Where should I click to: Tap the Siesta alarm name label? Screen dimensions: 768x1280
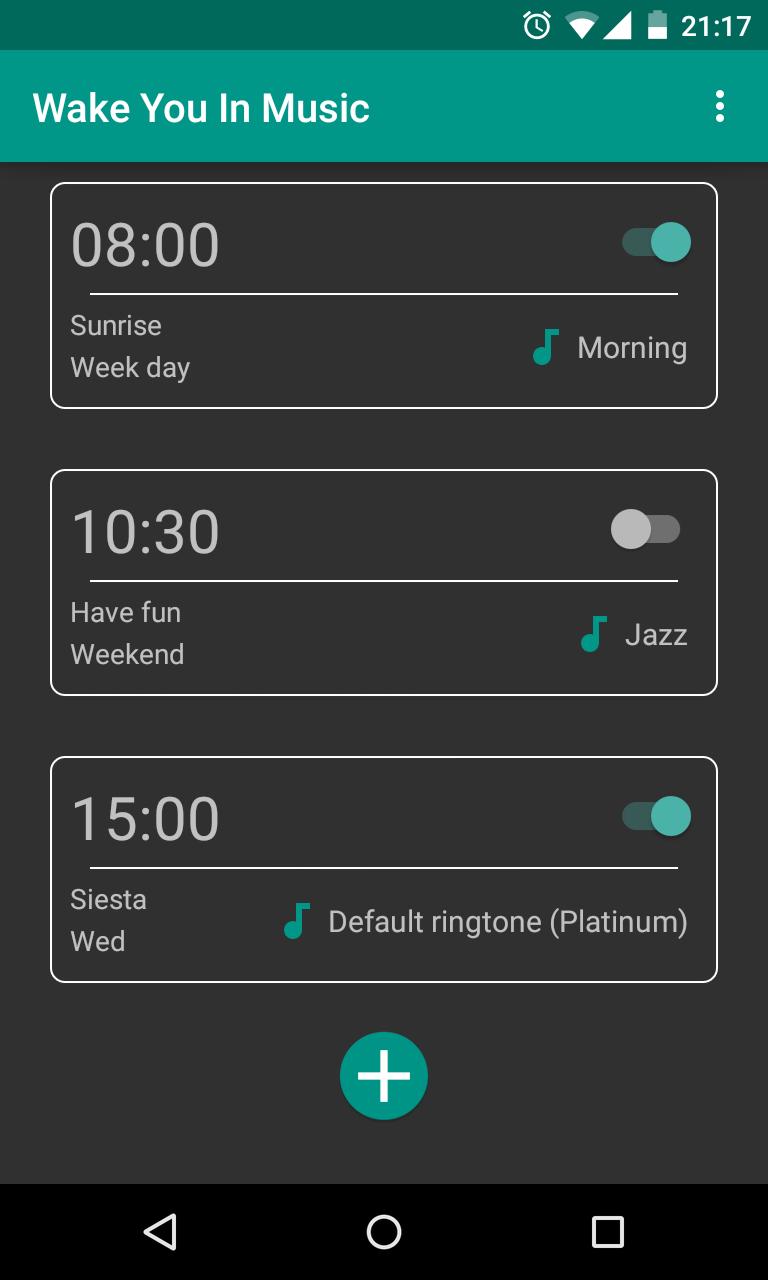coord(108,899)
